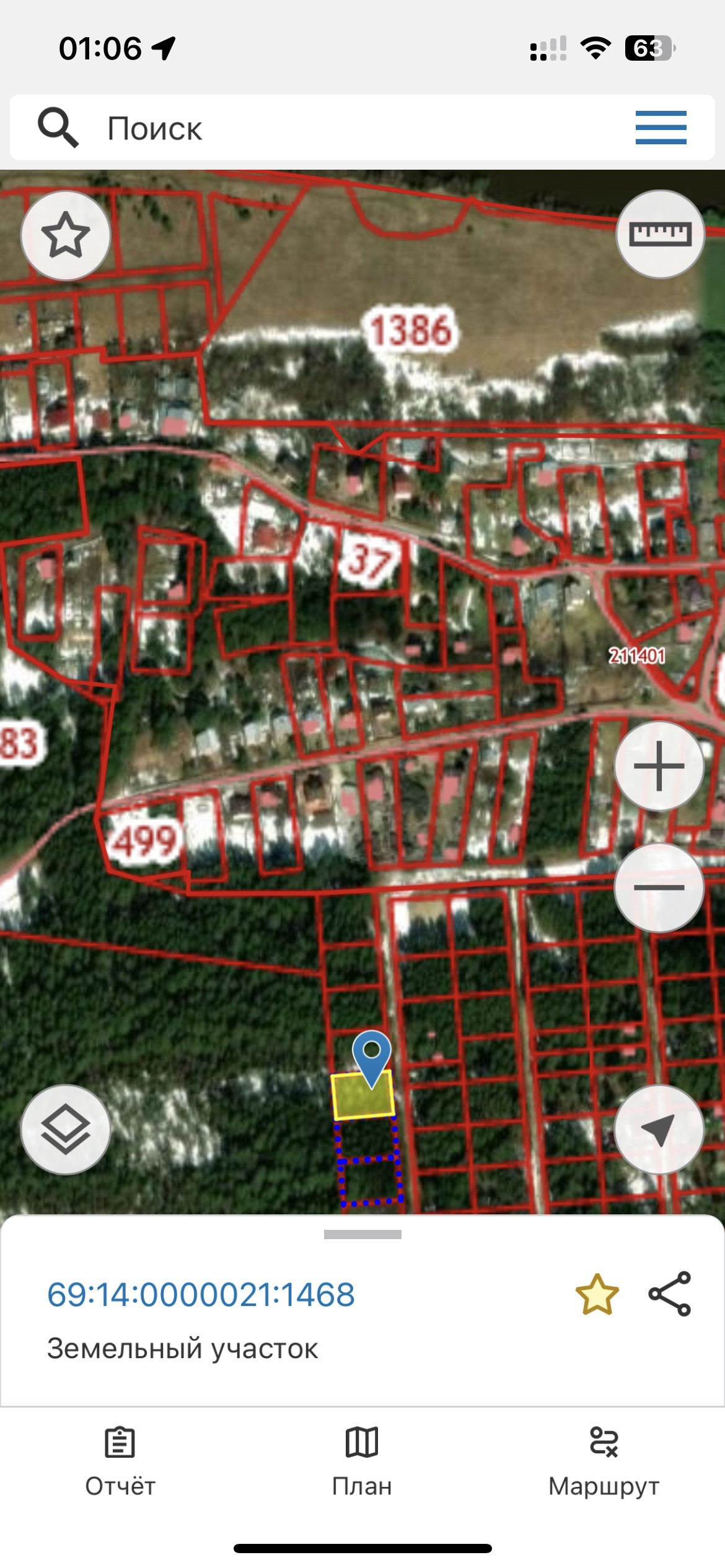Zoom in on the map
Screen dimensions: 725x1568
[659, 766]
